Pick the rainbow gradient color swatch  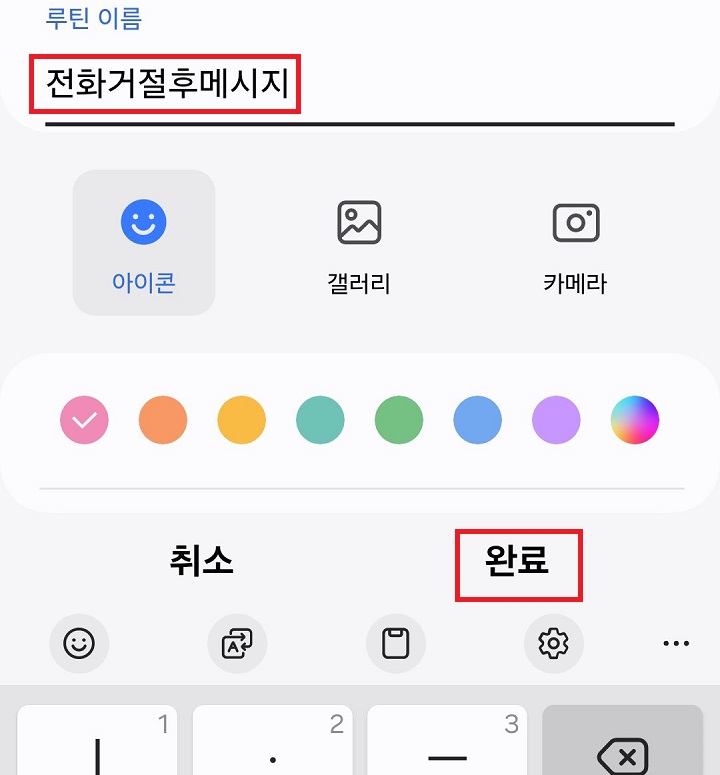click(634, 419)
